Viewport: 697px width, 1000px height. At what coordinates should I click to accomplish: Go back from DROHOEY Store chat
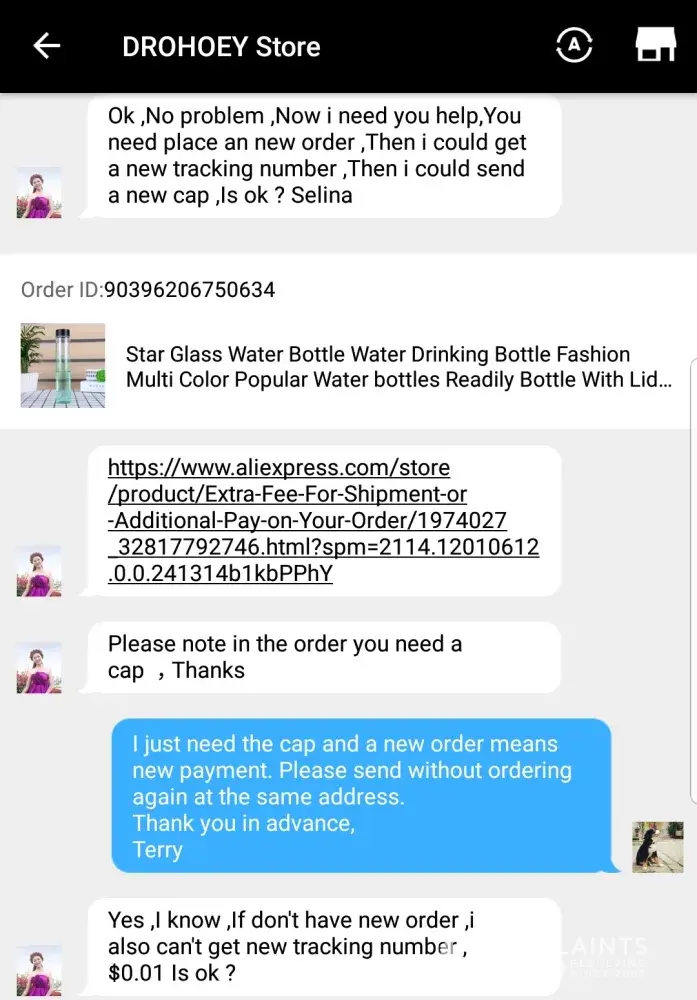46,46
